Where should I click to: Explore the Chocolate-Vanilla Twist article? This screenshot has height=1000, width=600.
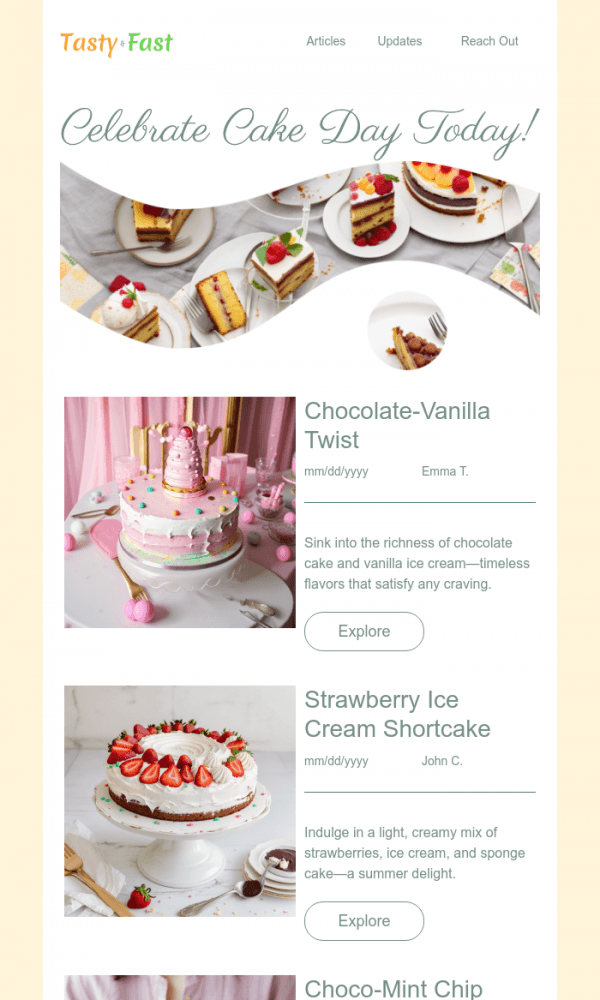[x=364, y=631]
